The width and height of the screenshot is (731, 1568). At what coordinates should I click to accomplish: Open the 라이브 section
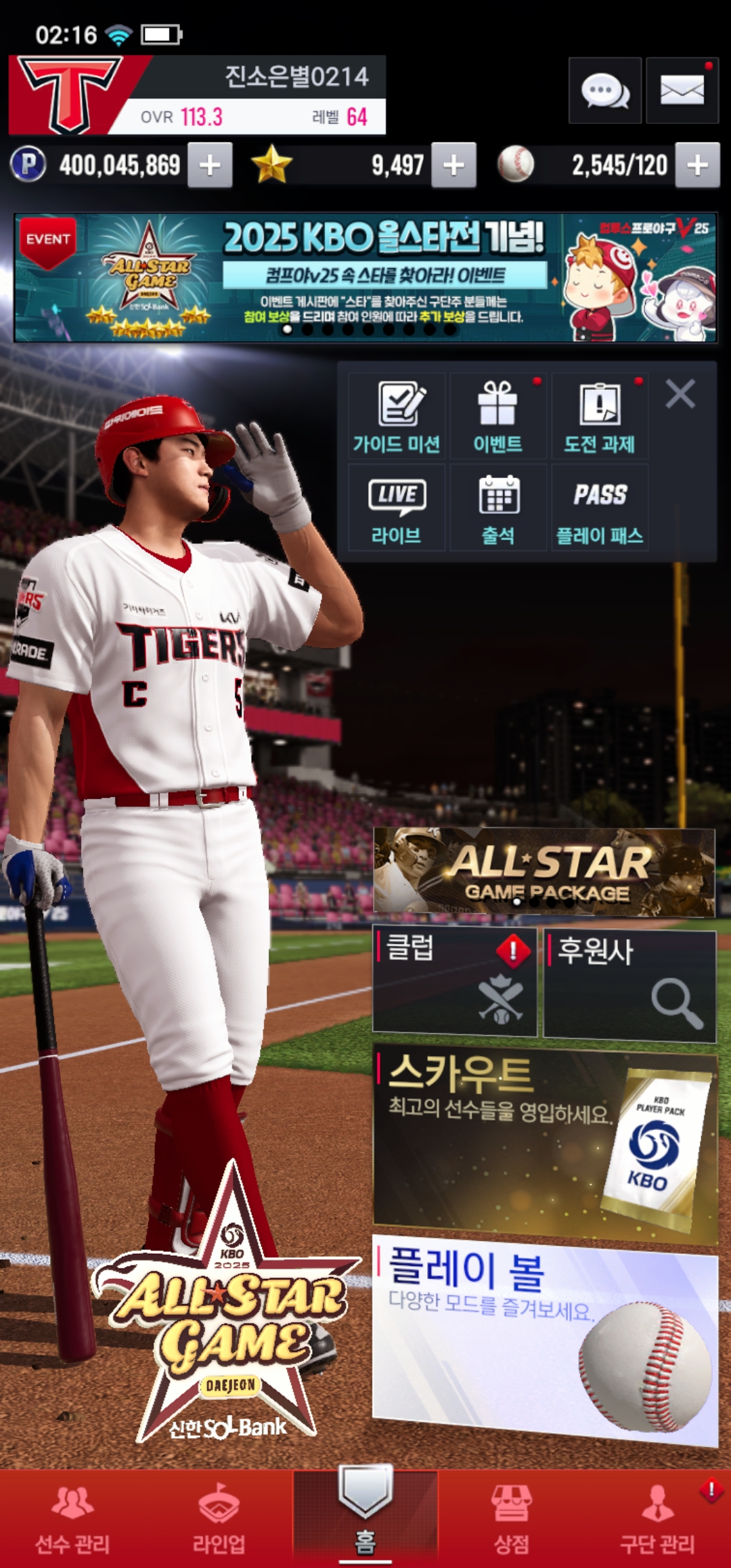(x=397, y=508)
